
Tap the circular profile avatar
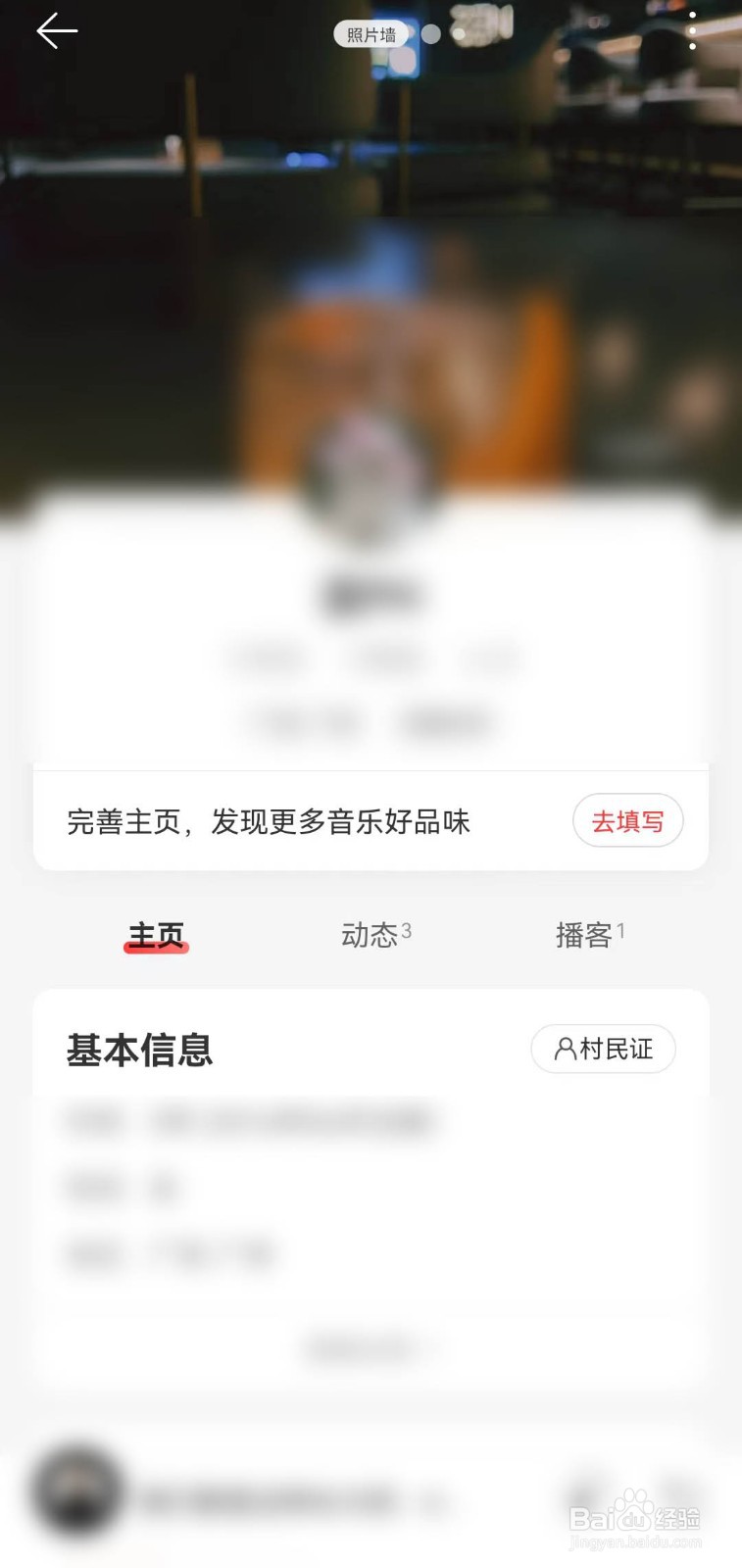(x=370, y=480)
